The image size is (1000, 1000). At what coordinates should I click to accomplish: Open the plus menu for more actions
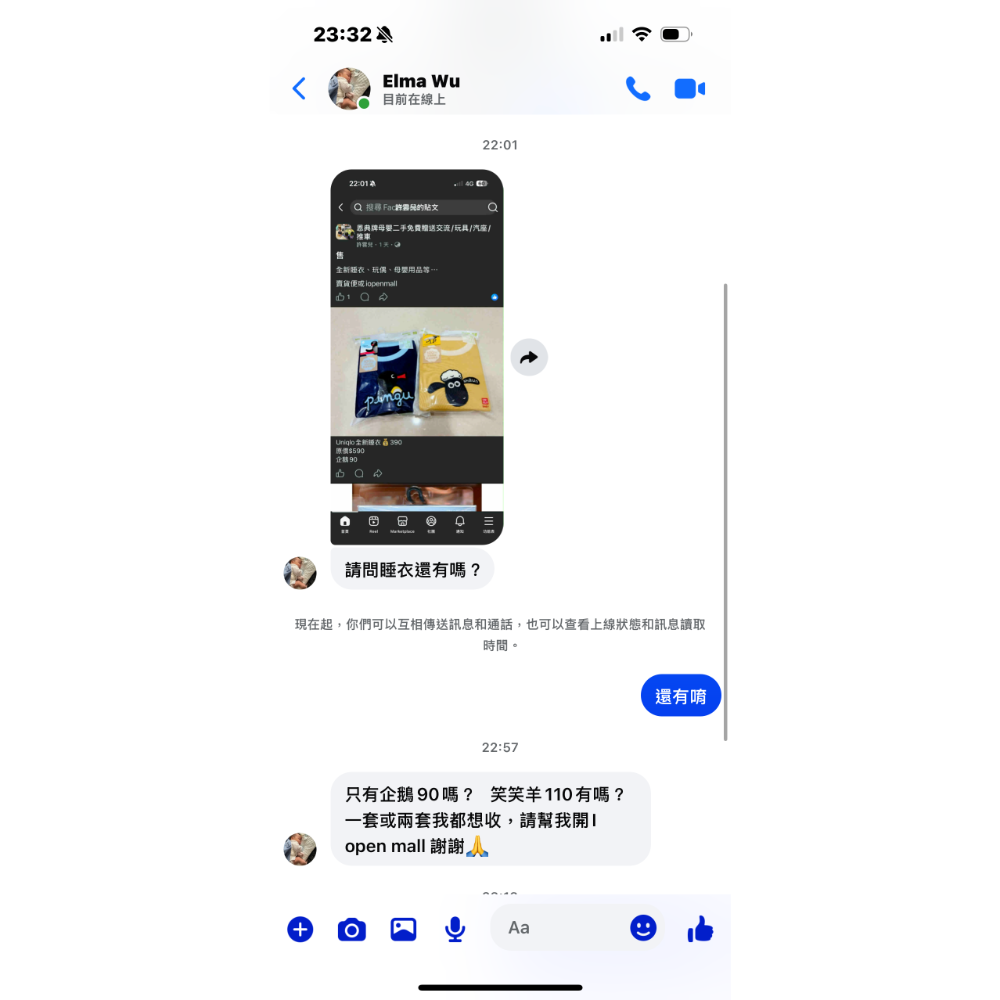tap(300, 929)
